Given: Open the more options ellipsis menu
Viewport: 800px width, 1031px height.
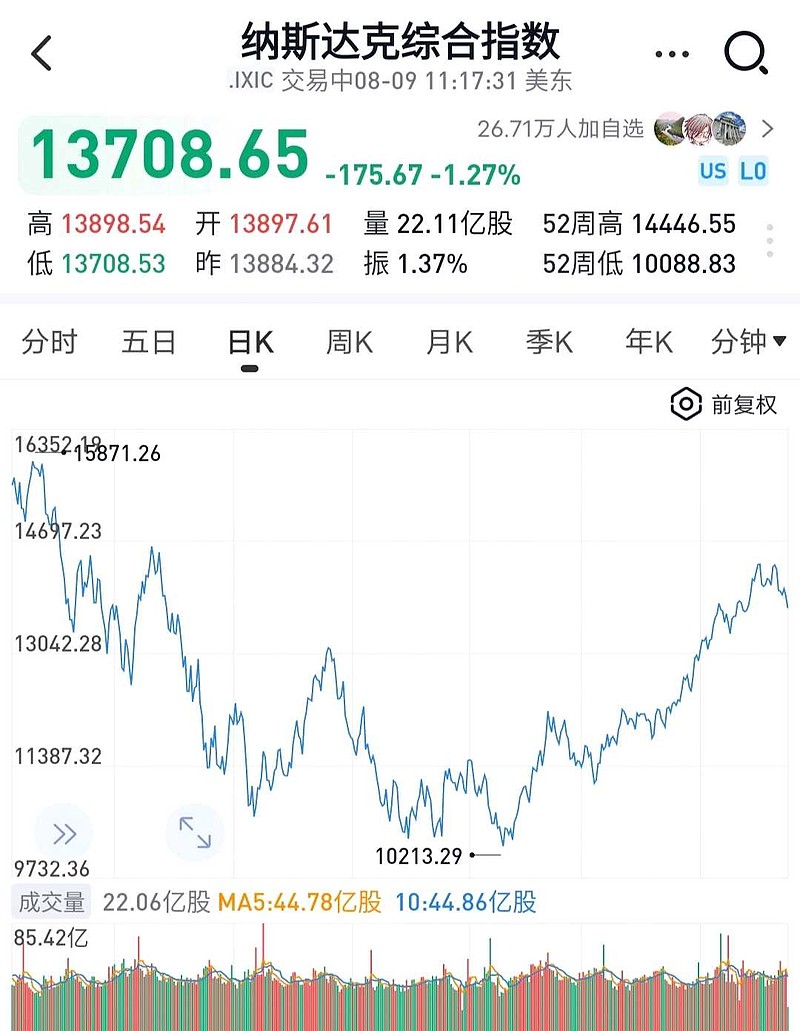Looking at the screenshot, I should pos(670,55).
